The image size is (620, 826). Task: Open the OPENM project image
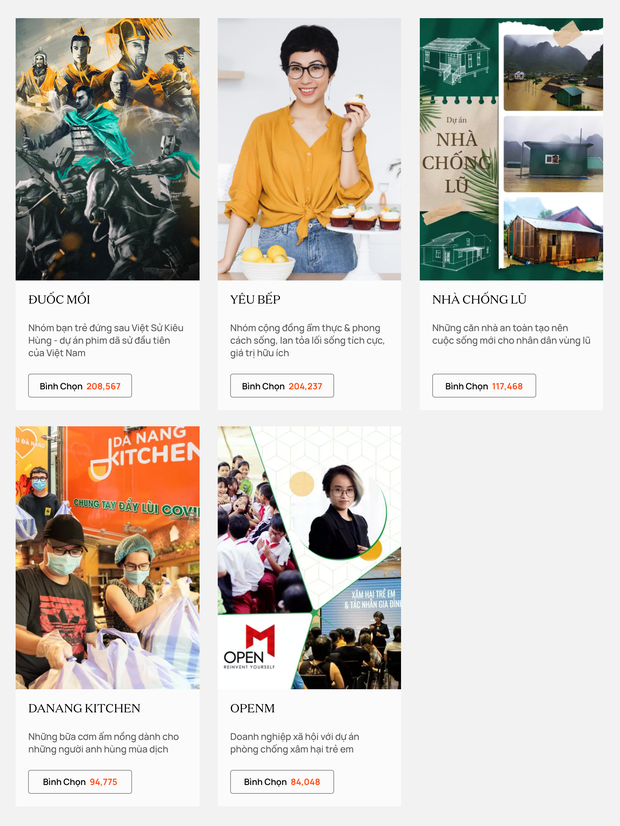309,557
